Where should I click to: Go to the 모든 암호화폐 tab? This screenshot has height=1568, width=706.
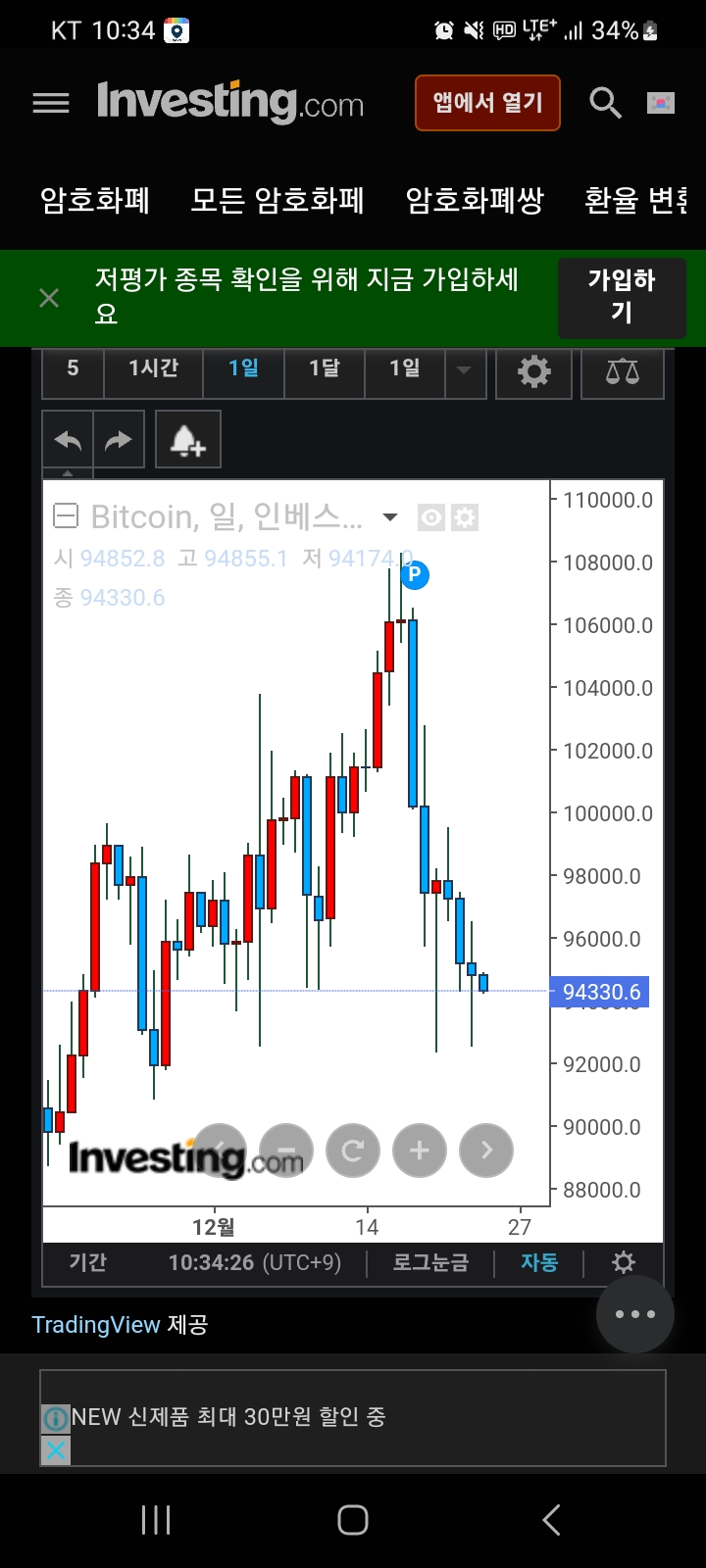(x=277, y=200)
